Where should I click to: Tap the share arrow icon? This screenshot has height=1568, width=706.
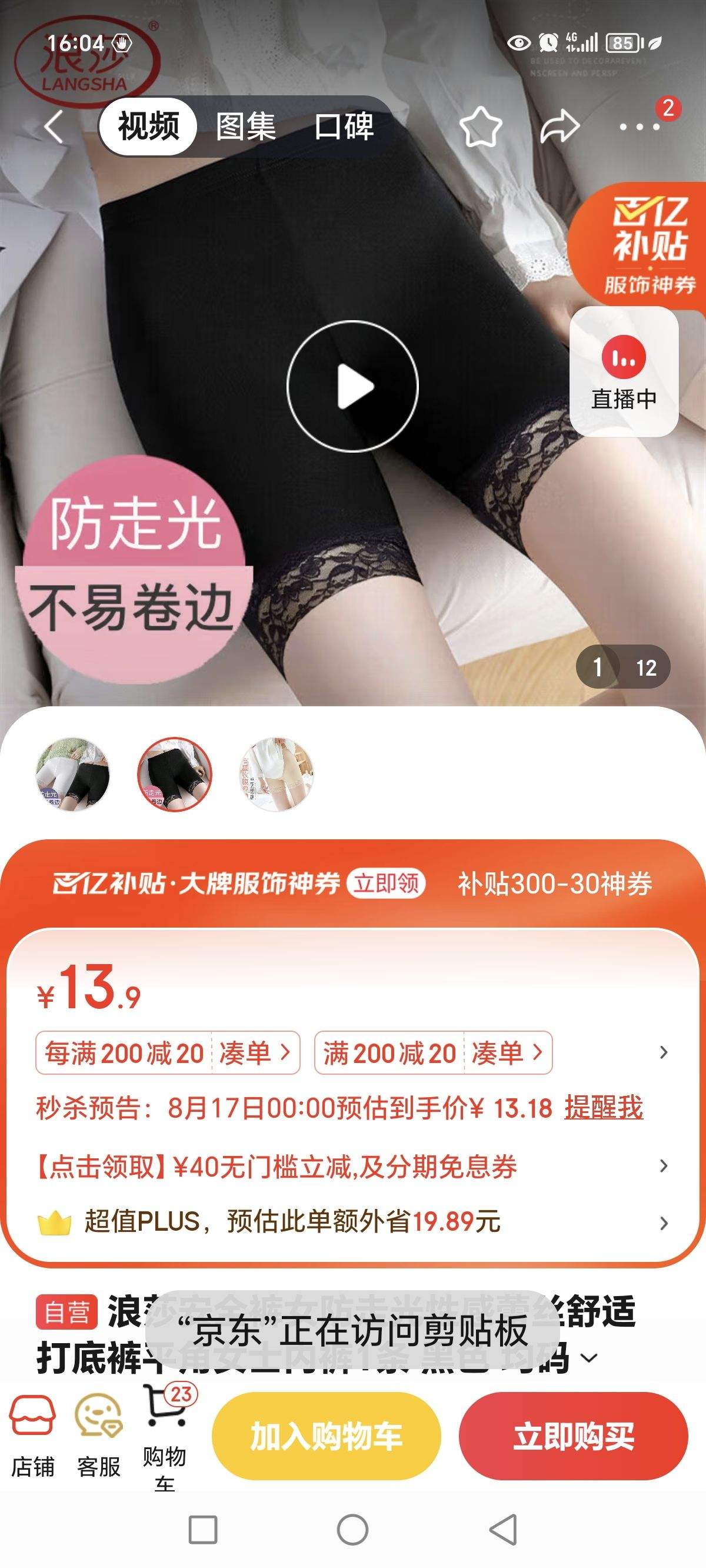560,126
